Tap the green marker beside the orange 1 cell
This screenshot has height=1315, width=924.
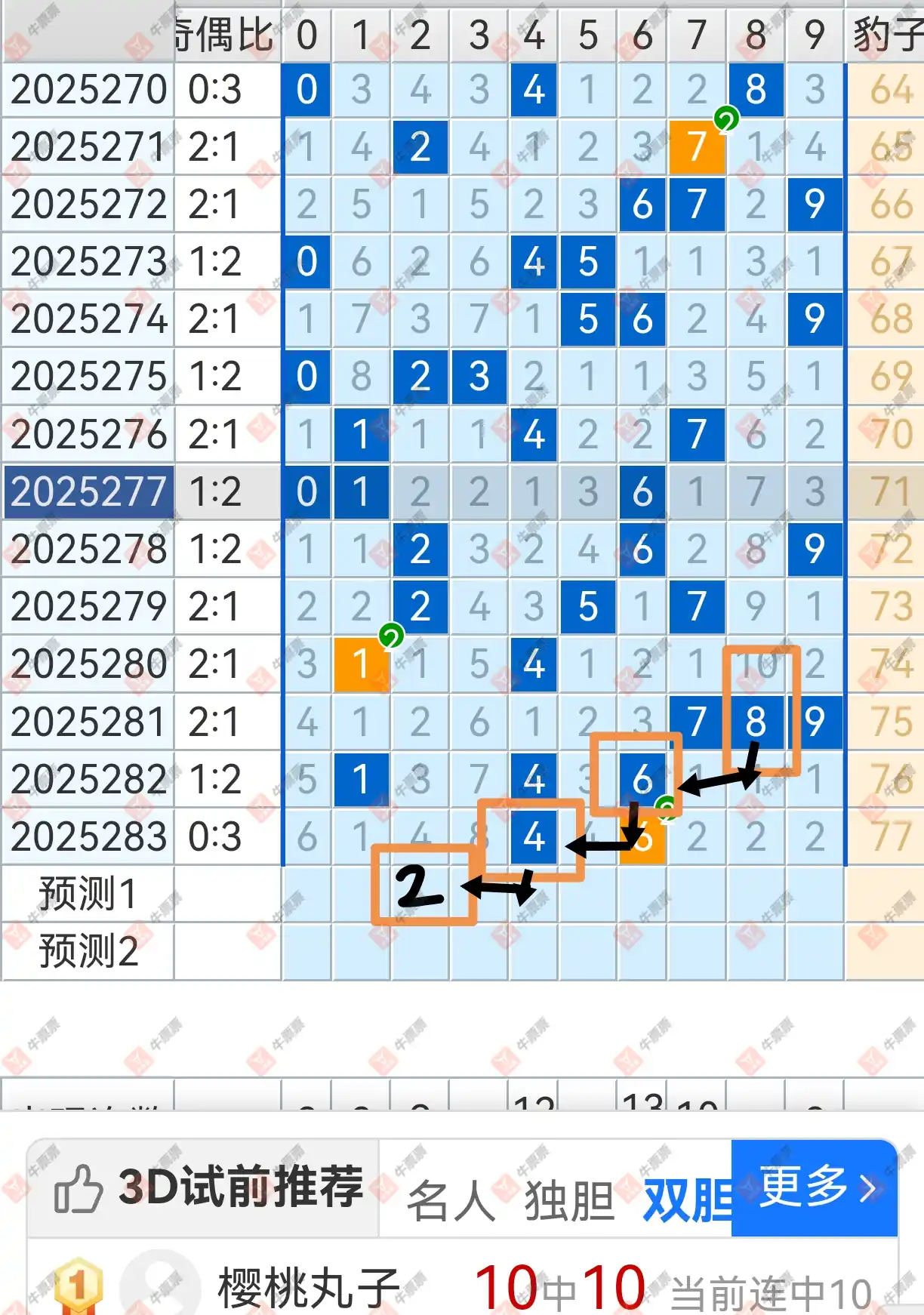[393, 636]
